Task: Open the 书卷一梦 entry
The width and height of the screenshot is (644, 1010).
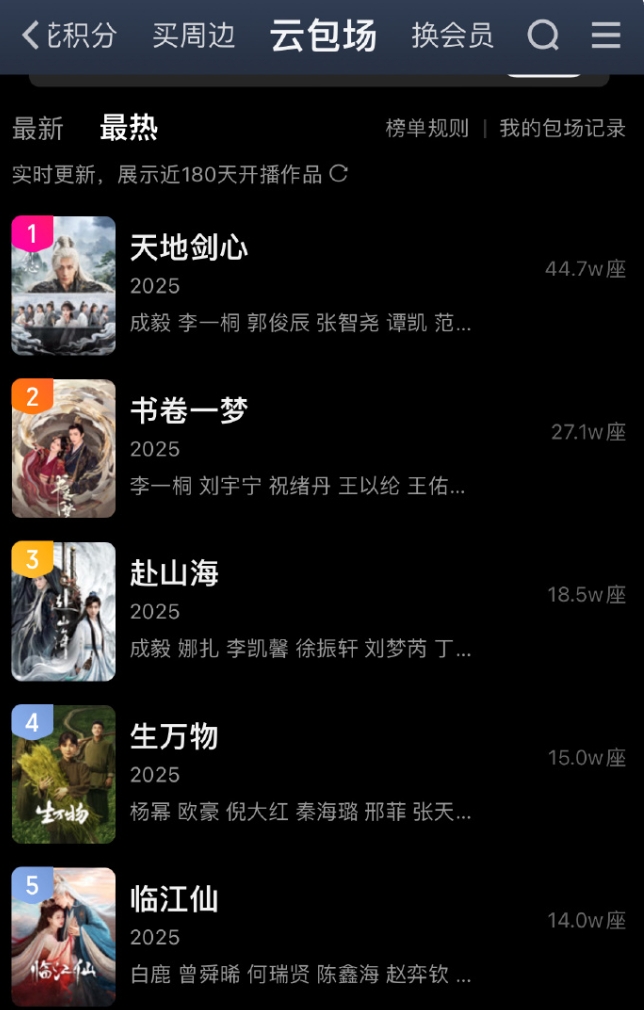Action: [x=189, y=411]
